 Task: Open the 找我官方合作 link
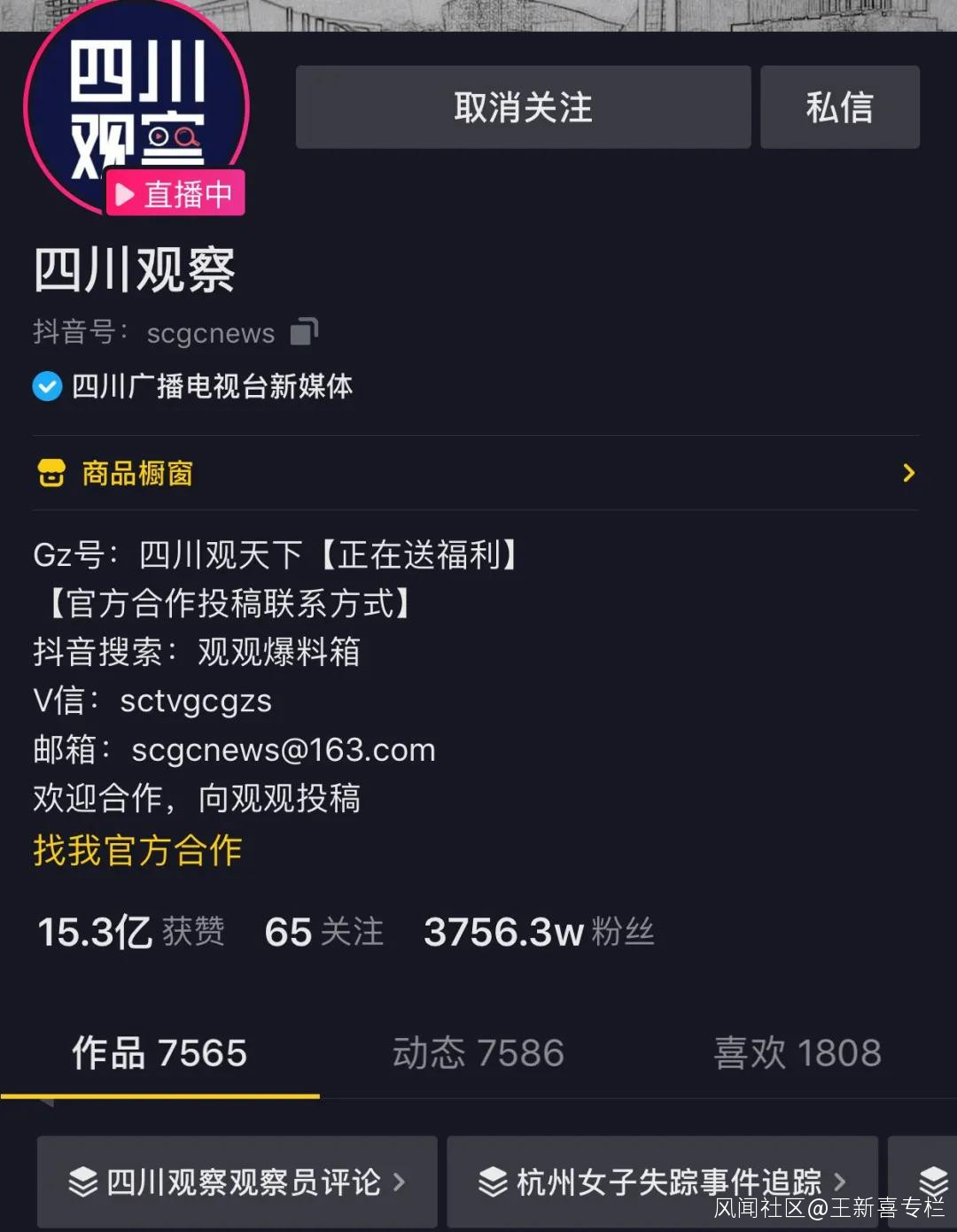click(x=137, y=850)
